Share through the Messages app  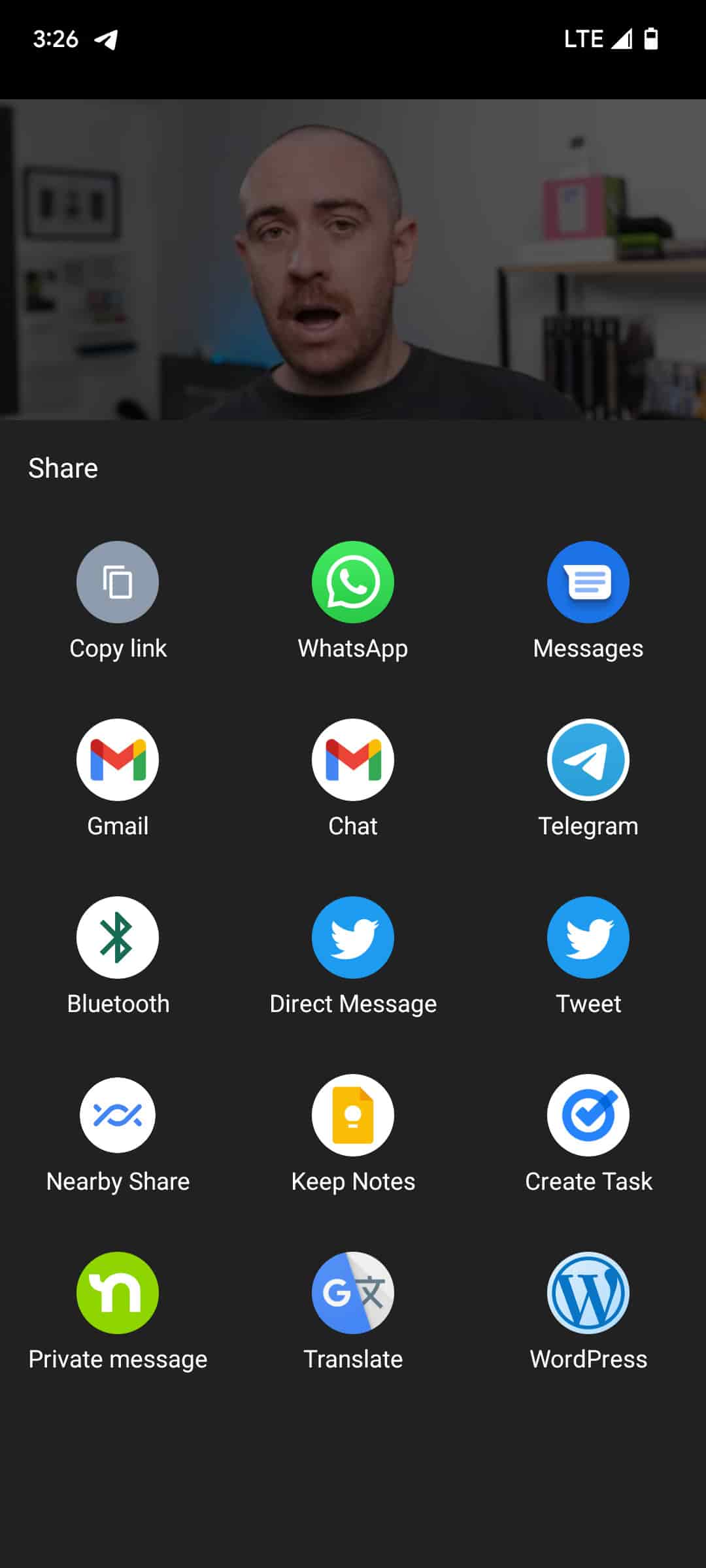coord(588,581)
